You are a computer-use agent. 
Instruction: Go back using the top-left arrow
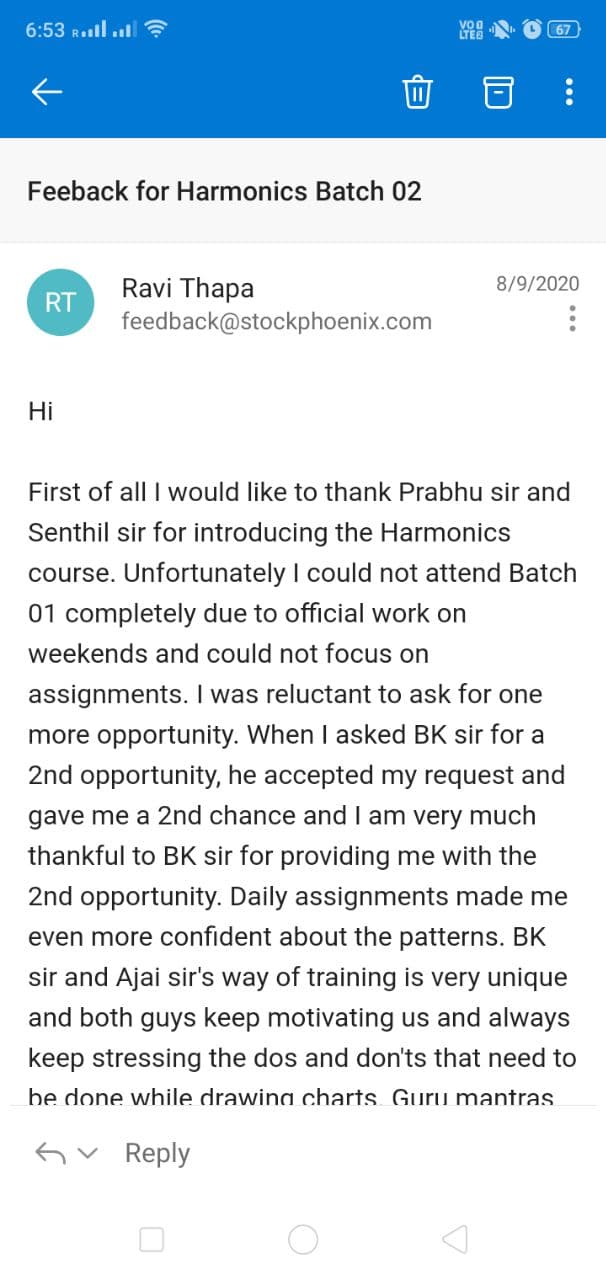click(x=47, y=93)
